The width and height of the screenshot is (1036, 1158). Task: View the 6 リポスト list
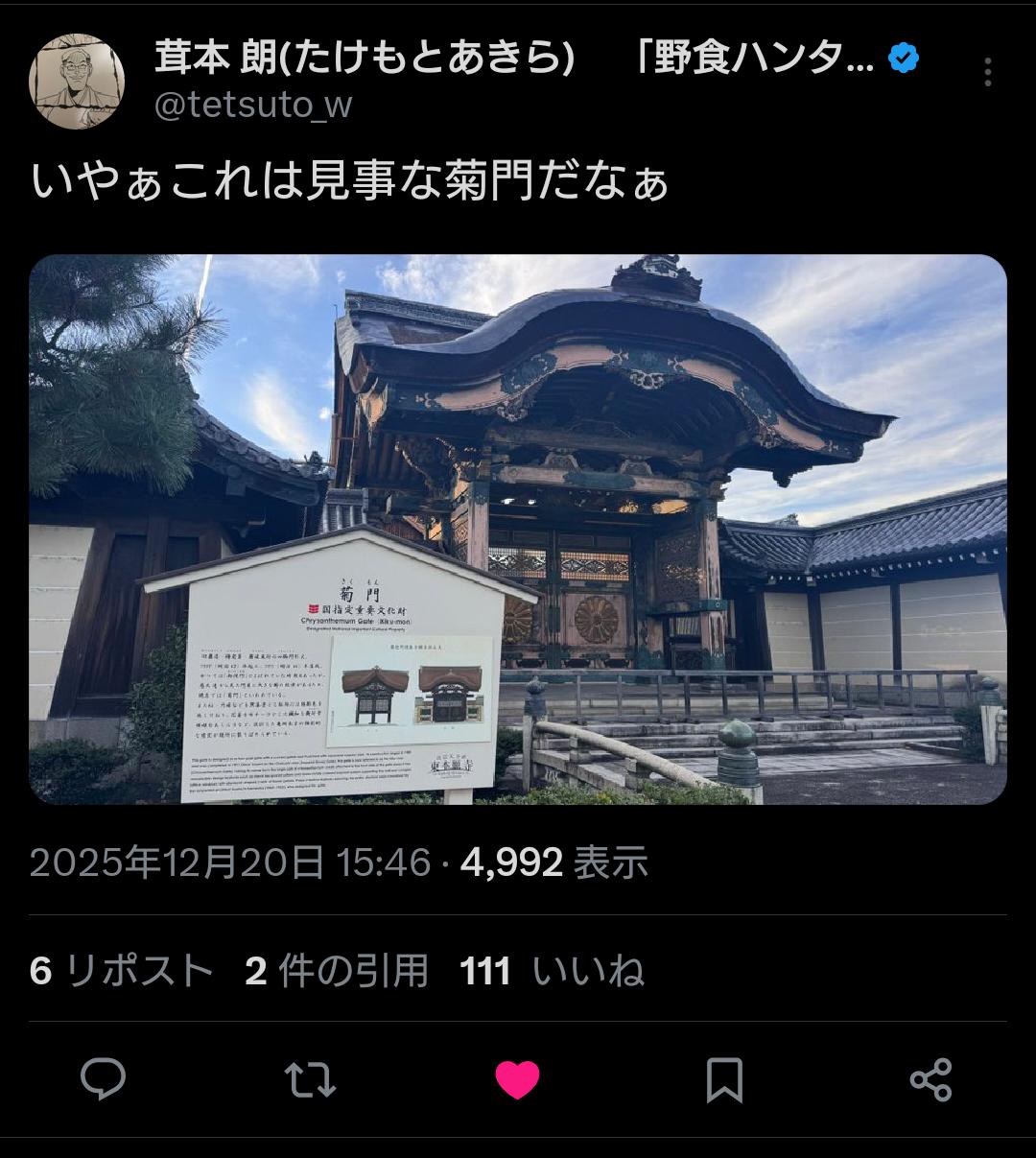click(x=122, y=971)
